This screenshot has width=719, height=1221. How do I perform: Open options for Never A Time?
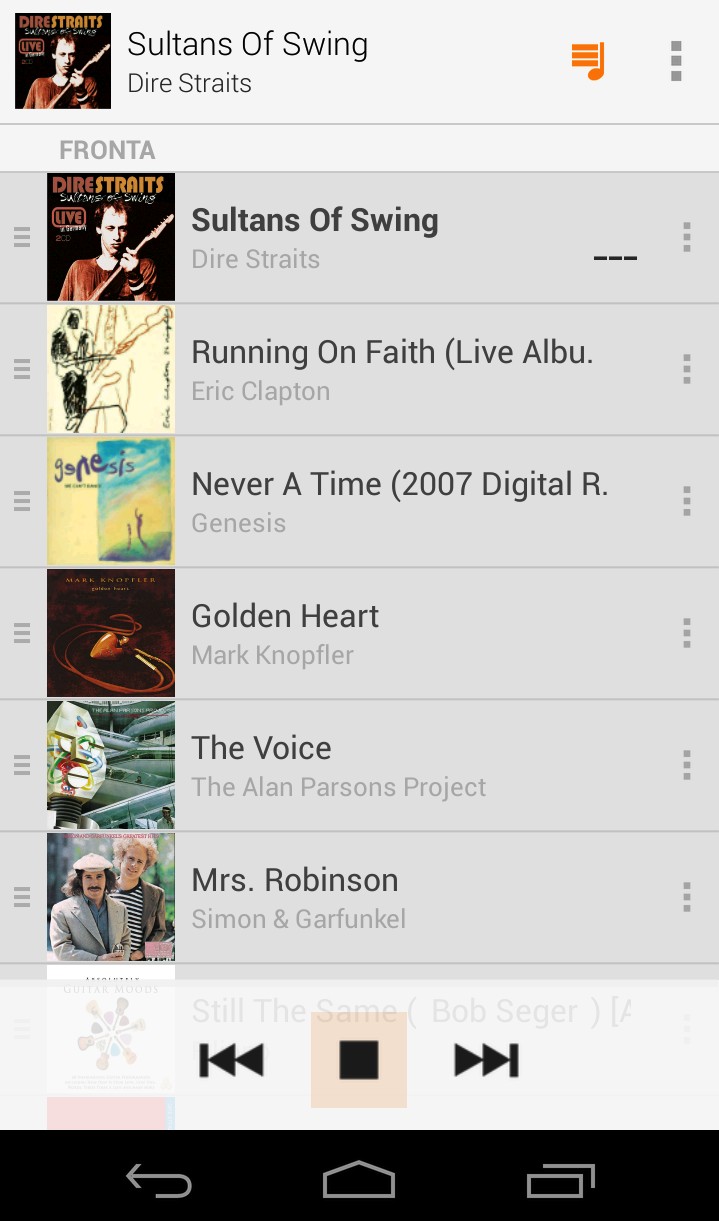[686, 501]
